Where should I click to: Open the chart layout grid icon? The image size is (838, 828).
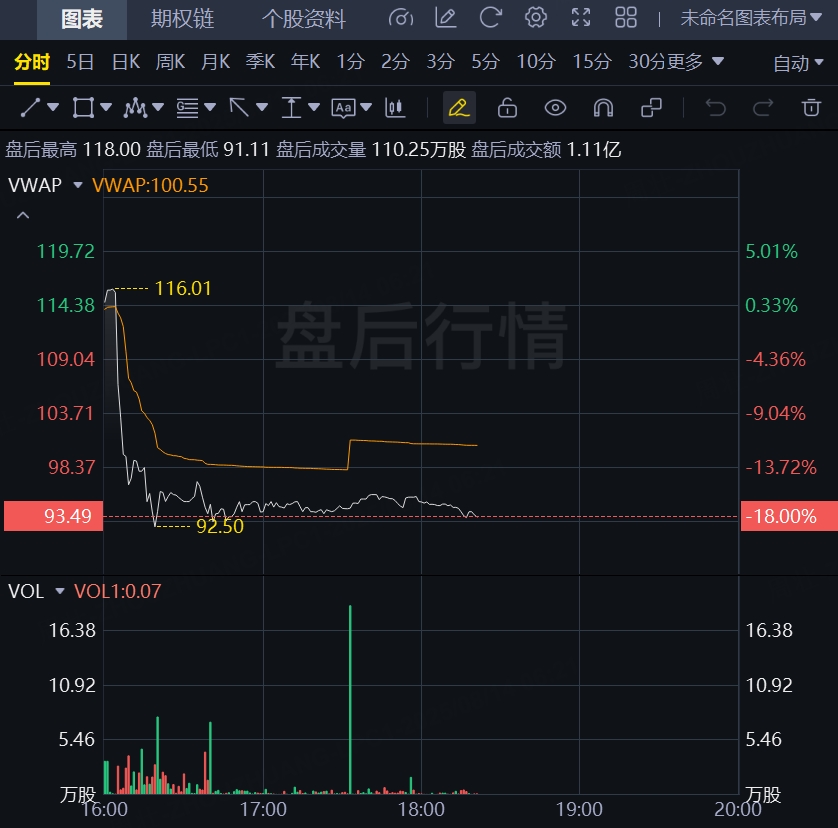(626, 18)
